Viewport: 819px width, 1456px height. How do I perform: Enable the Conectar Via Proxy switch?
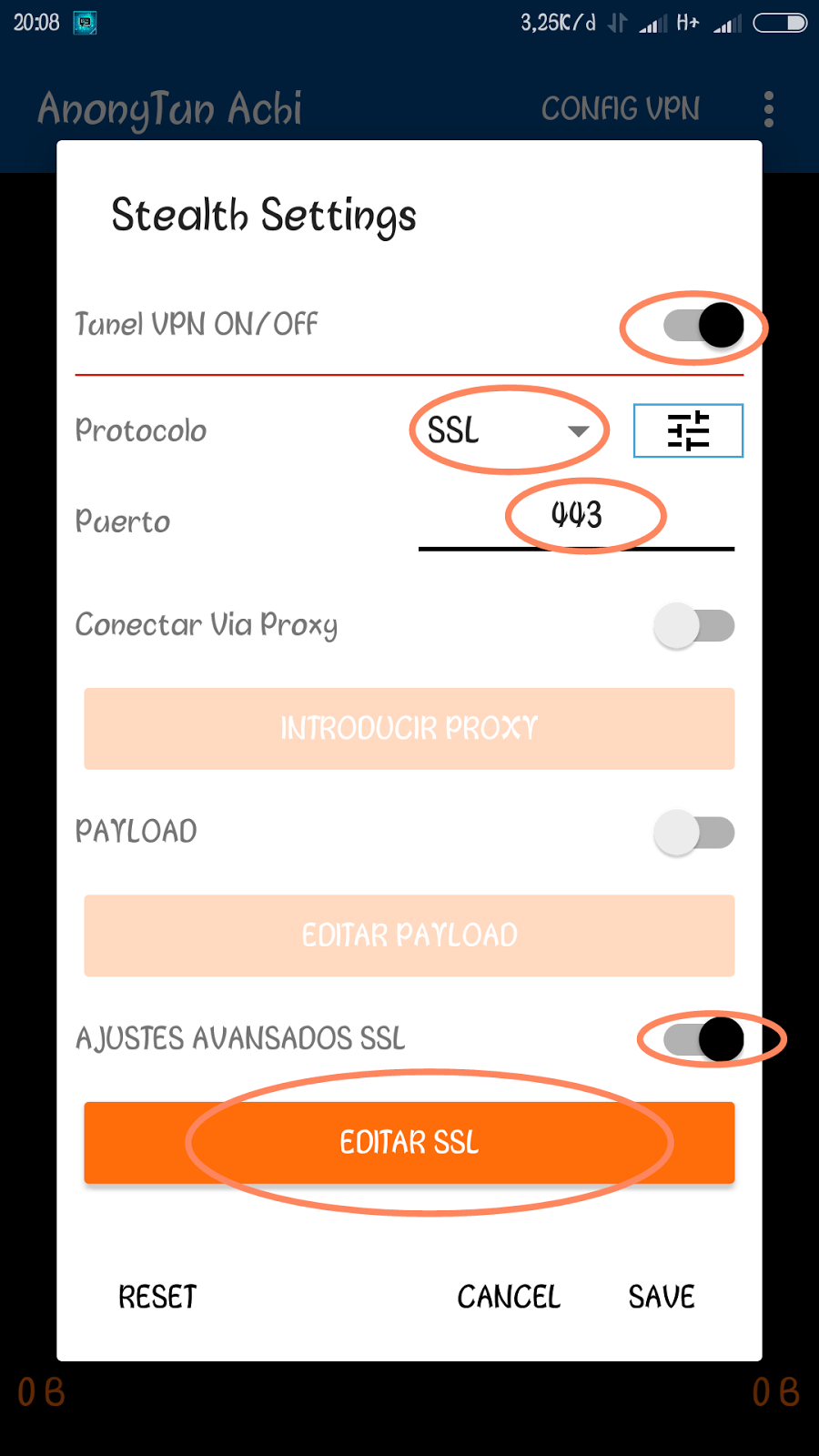[x=694, y=626]
